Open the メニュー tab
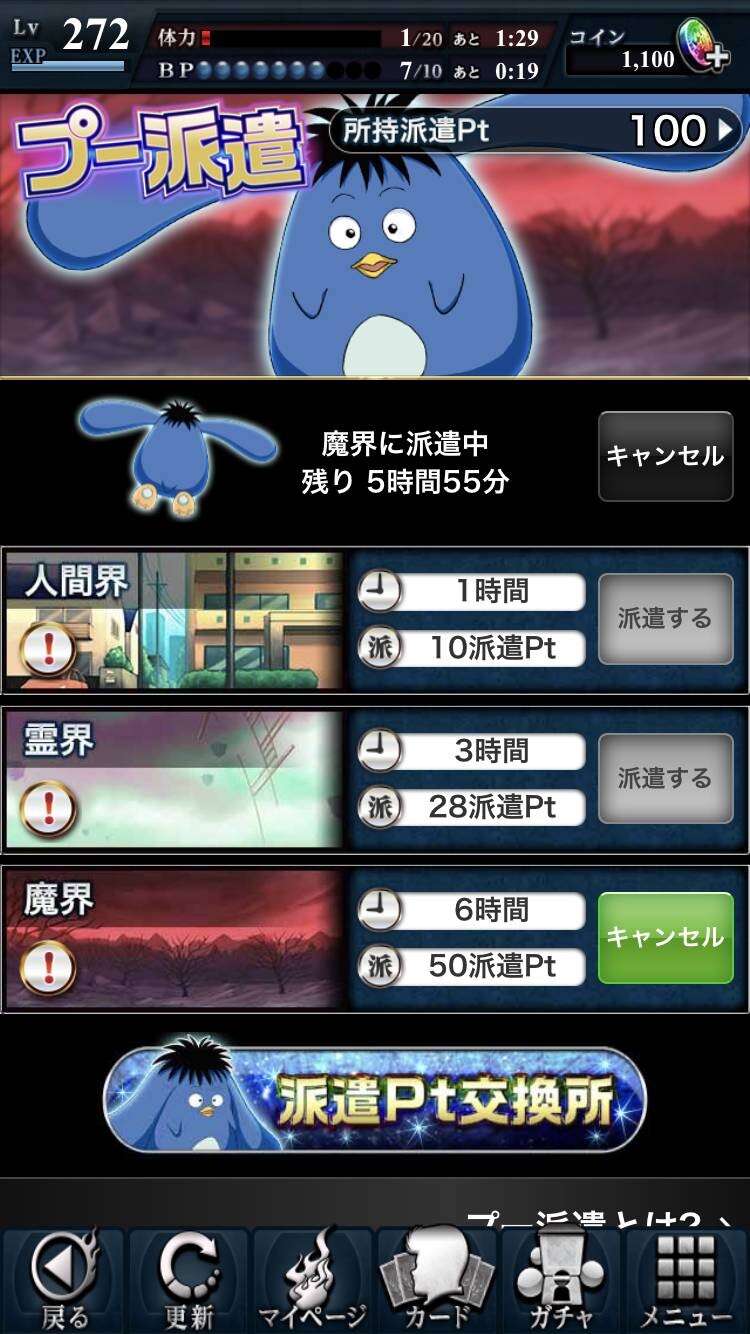 pyautogui.click(x=686, y=1281)
